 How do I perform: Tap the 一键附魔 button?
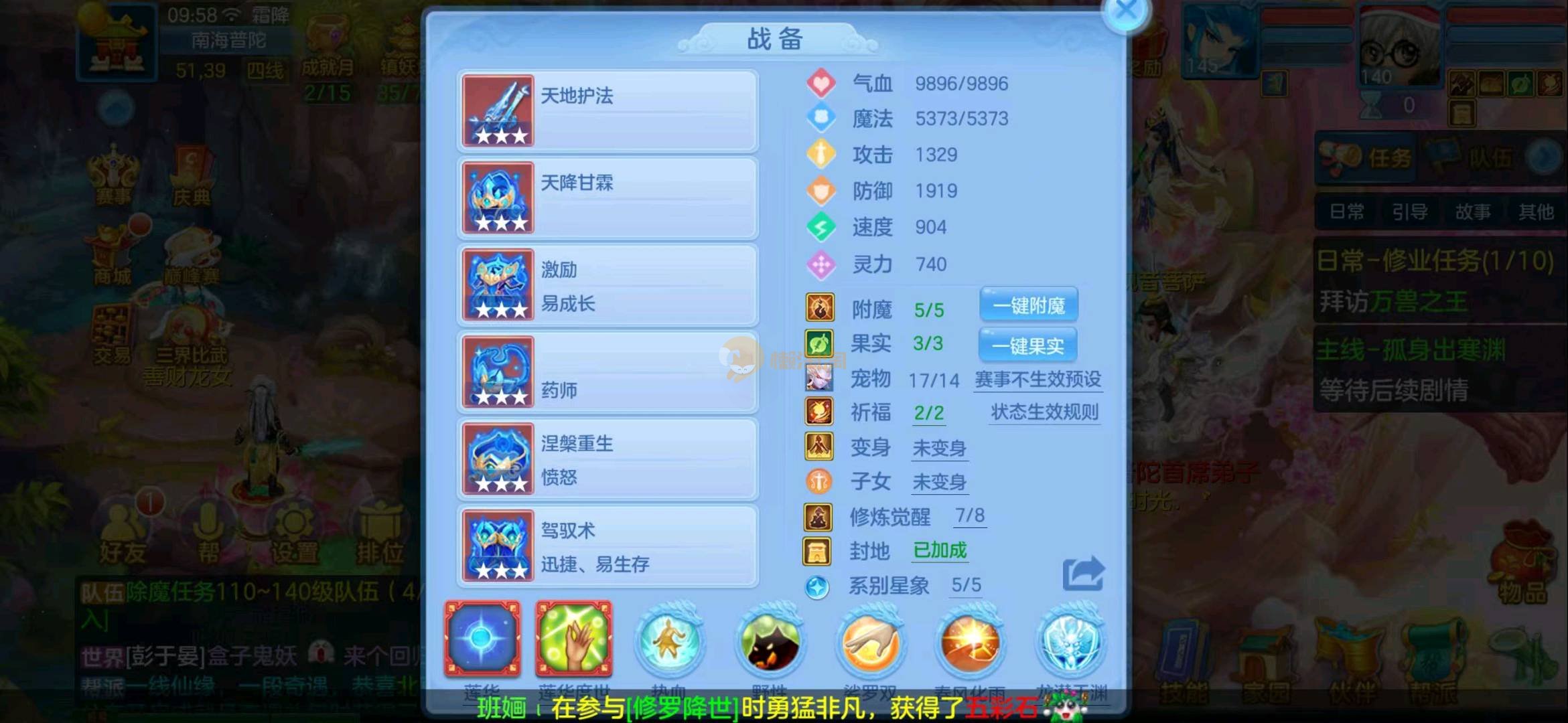click(1029, 306)
